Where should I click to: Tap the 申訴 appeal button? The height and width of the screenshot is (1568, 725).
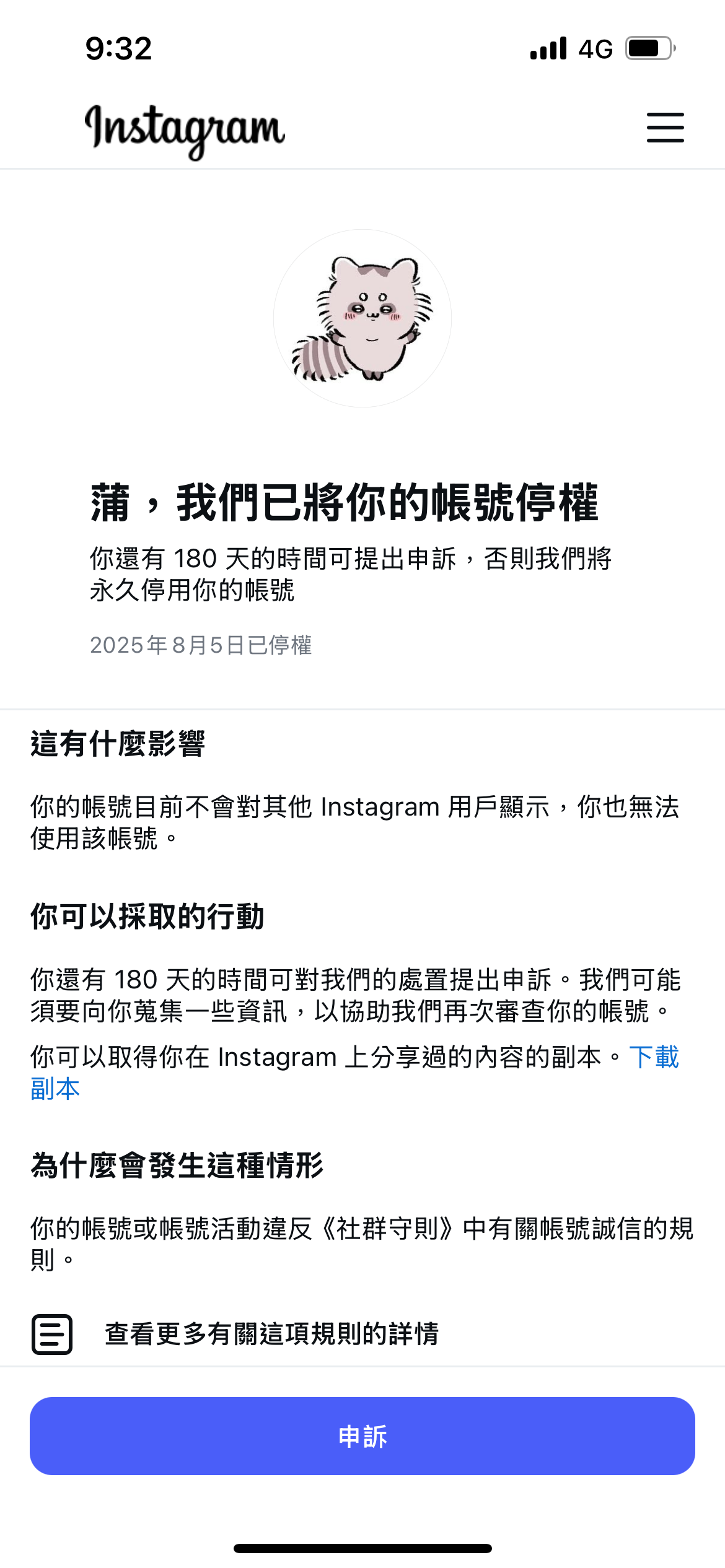362,1435
